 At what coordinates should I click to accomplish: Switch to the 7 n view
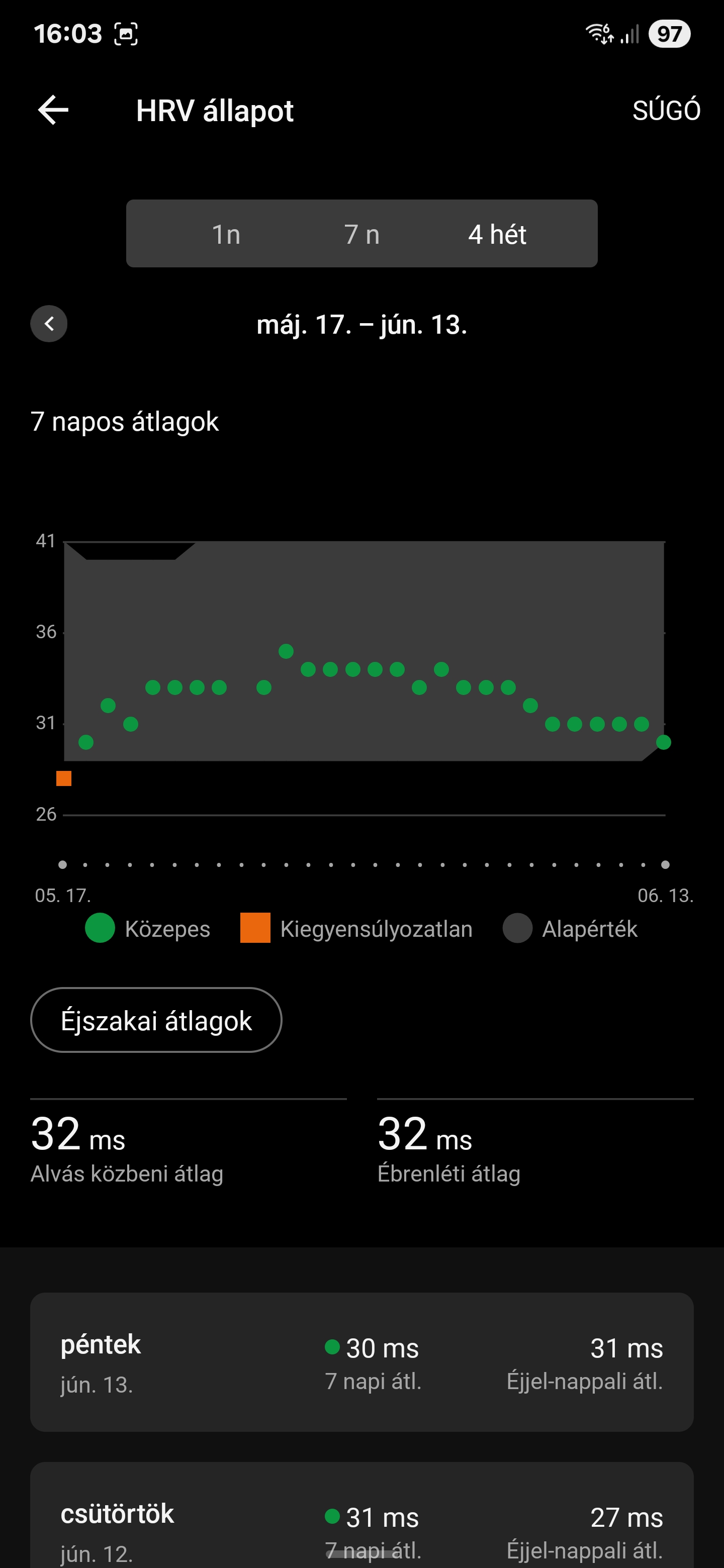click(361, 234)
